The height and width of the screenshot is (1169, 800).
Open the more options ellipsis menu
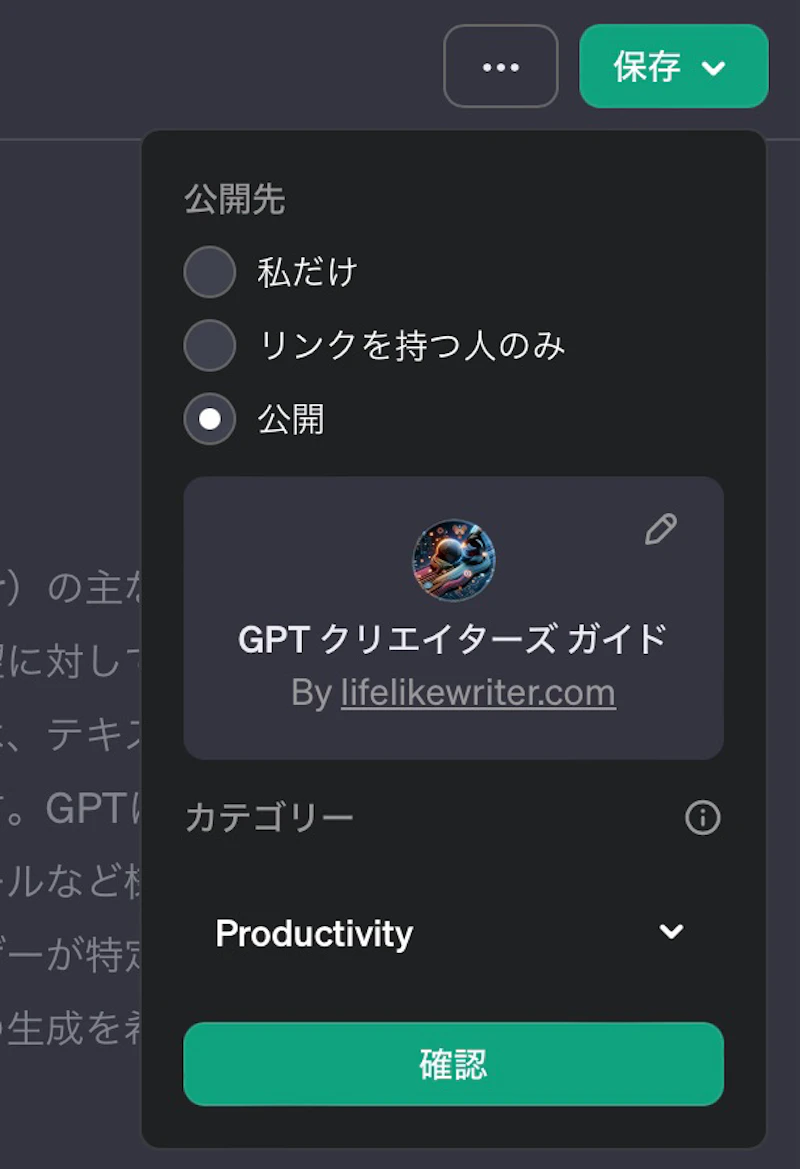click(x=500, y=67)
